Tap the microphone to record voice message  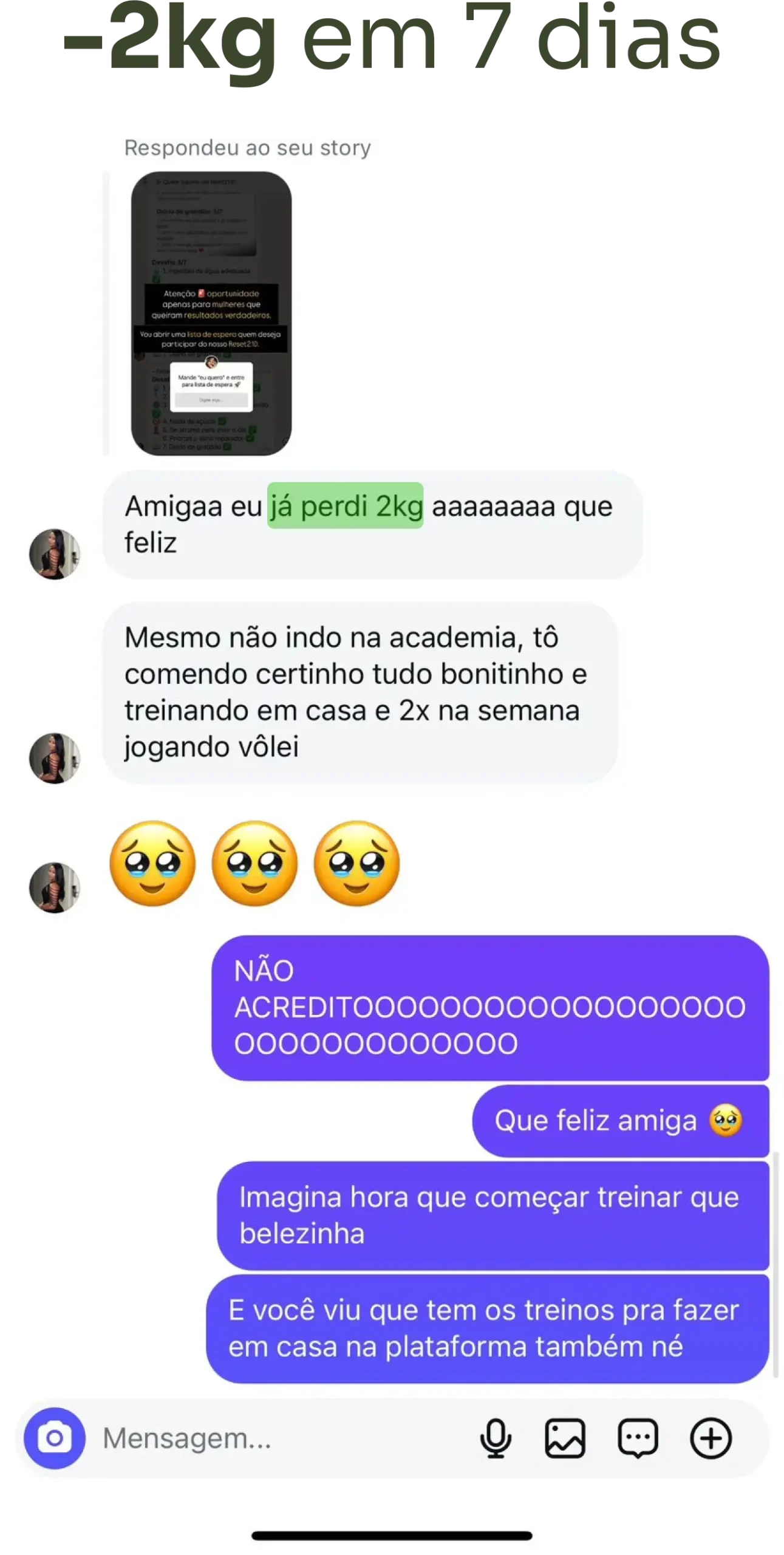(494, 1437)
